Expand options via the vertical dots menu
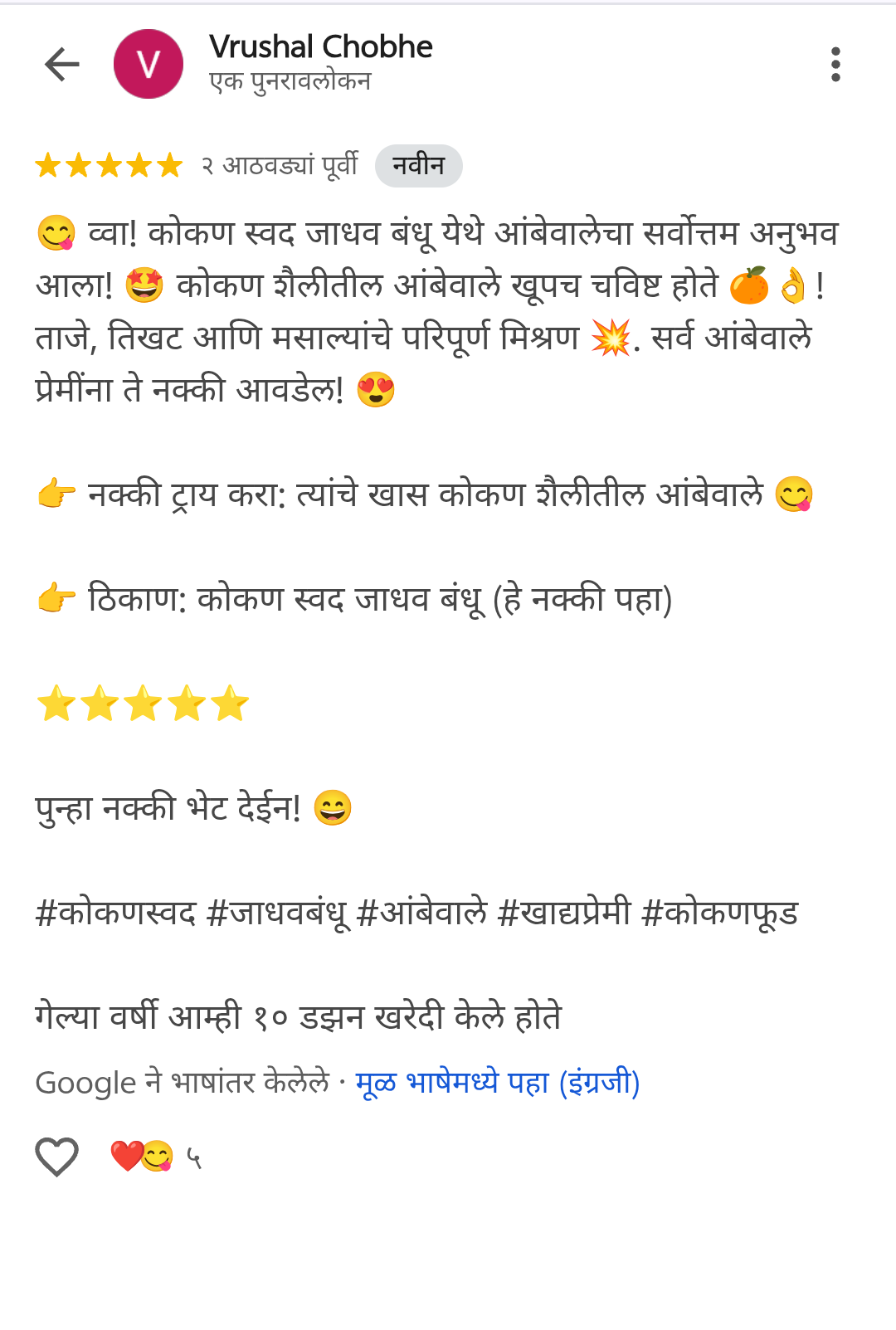Viewport: 896px width, 1330px height. (x=838, y=64)
